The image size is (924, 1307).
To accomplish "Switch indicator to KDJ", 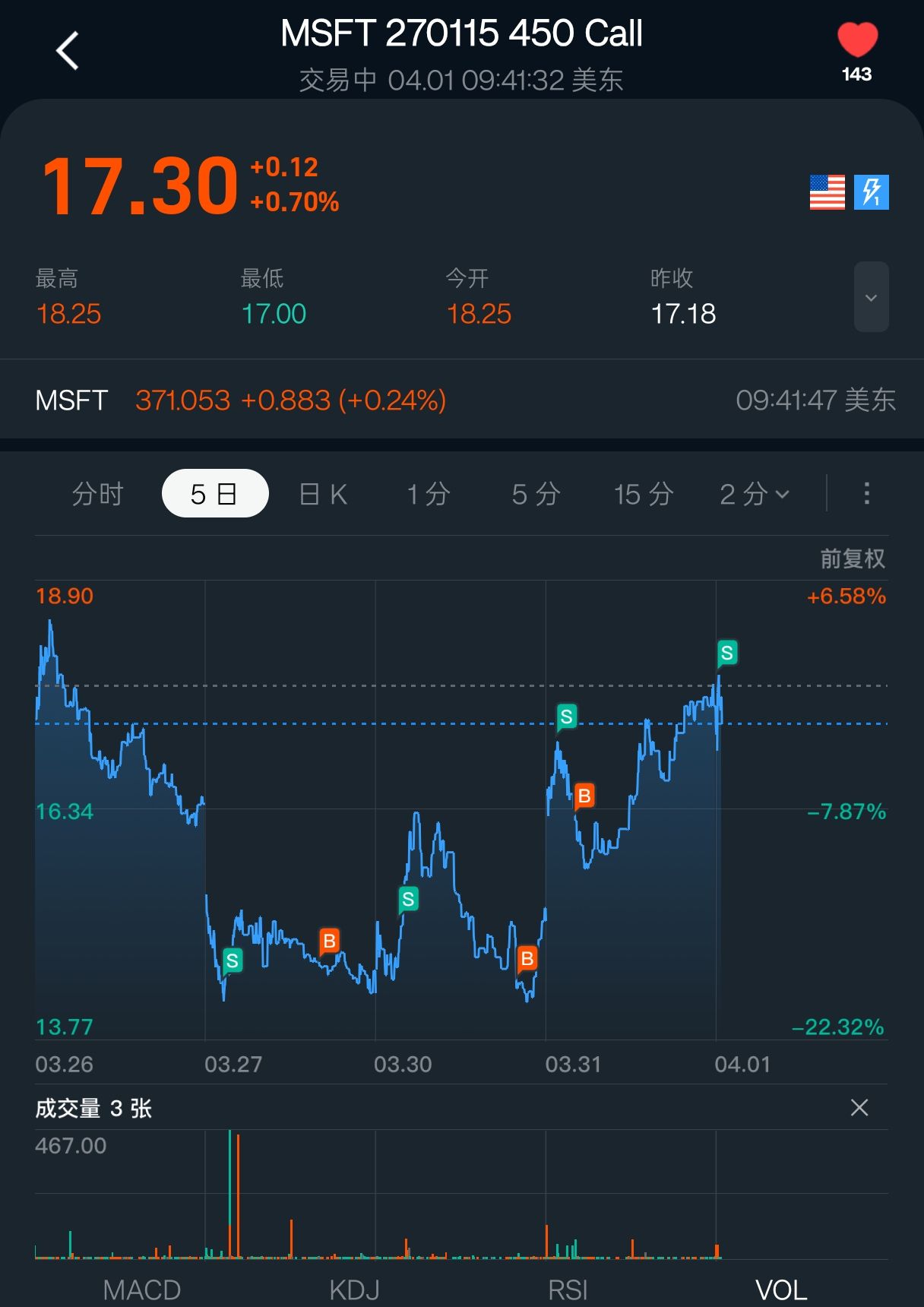I will click(355, 1290).
